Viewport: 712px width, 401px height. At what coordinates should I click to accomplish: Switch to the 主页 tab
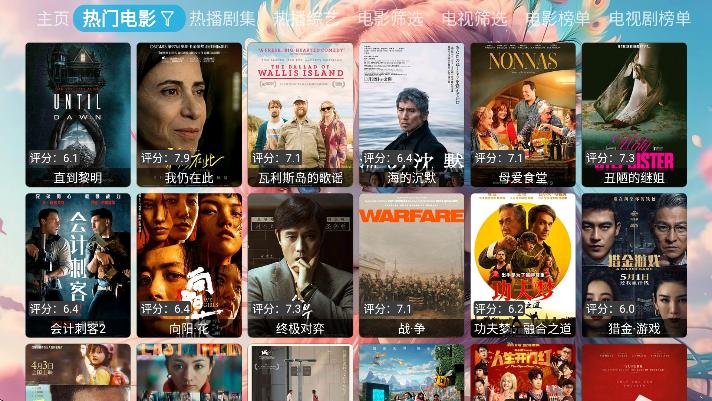53,18
